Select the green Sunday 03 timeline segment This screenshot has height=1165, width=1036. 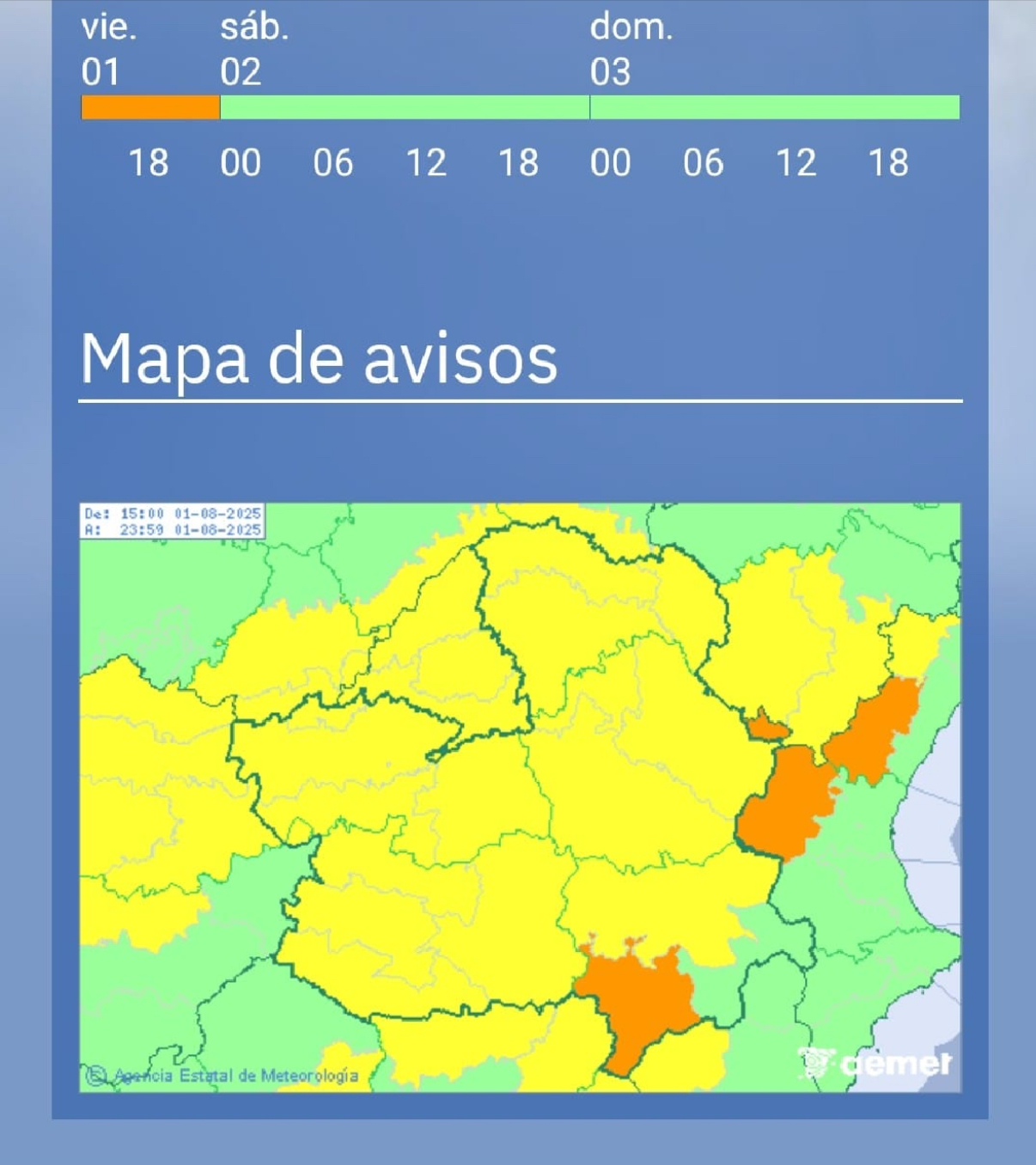point(775,107)
